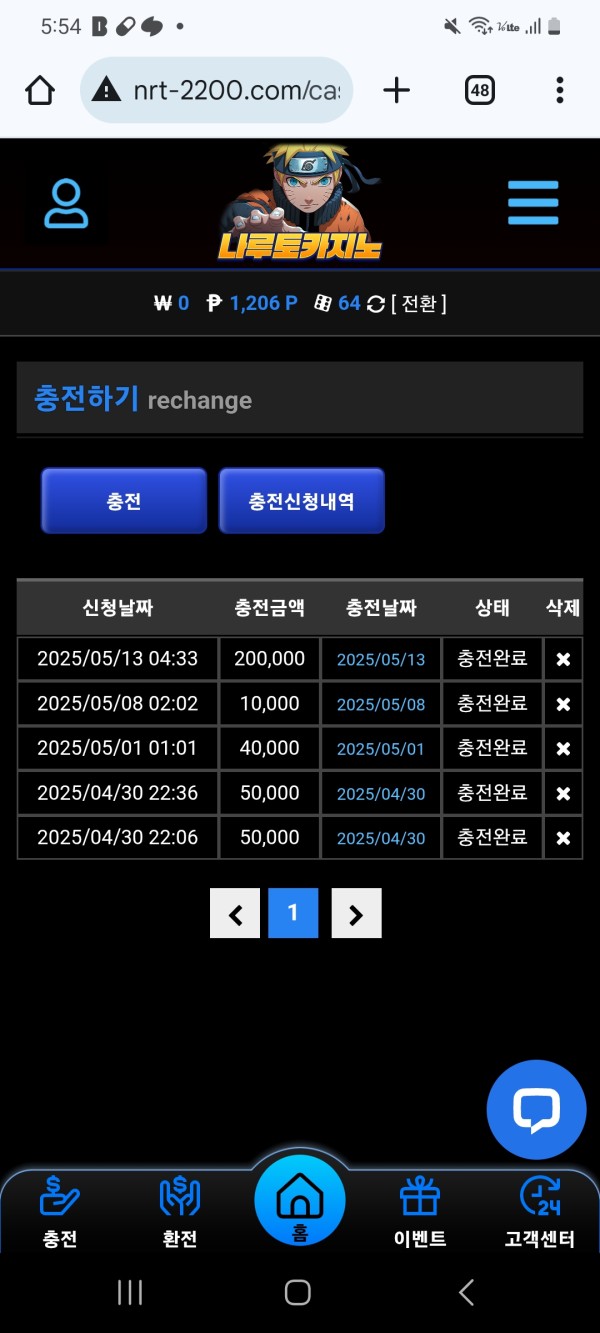Select page 1 in pagination
The image size is (600, 1333).
pos(293,913)
